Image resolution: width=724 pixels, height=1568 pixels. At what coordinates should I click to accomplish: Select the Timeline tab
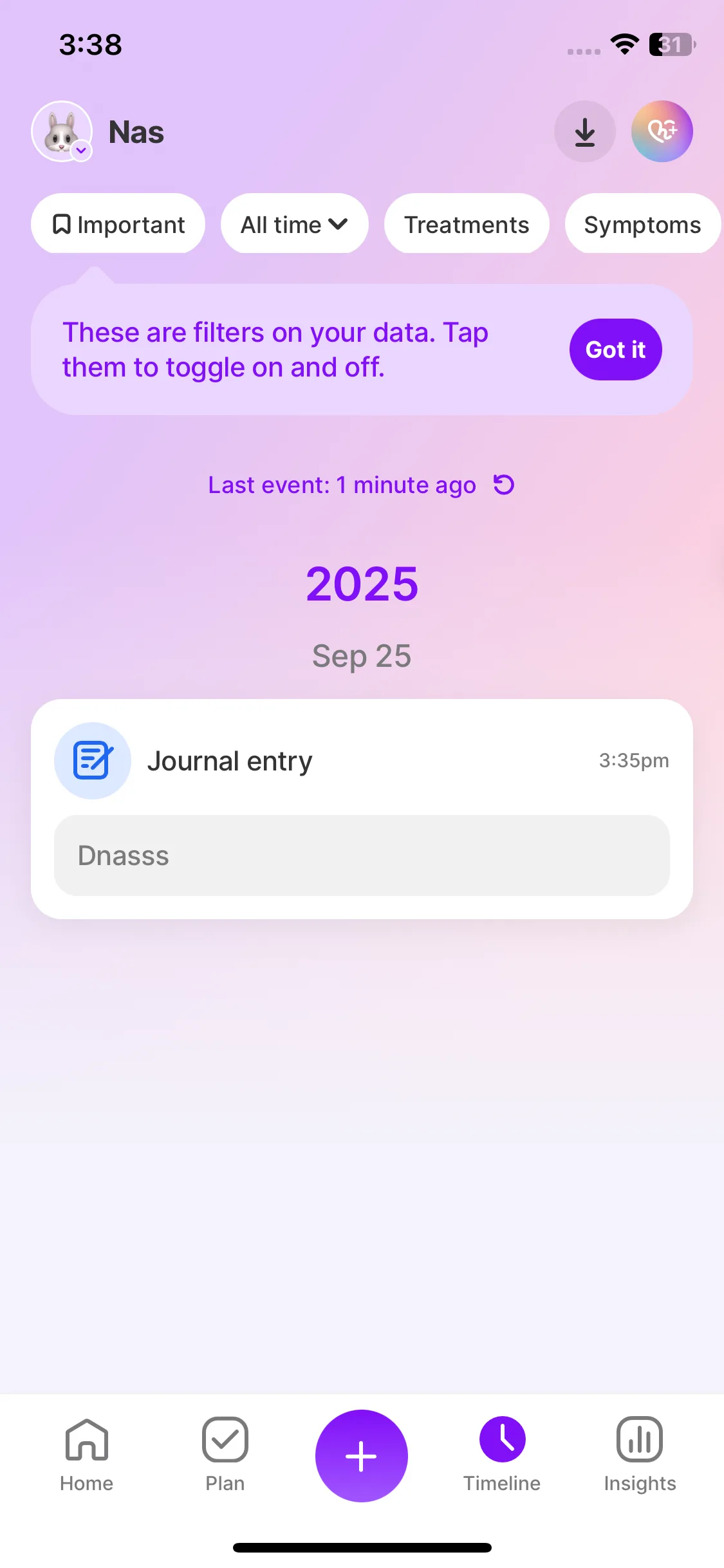[502, 1455]
